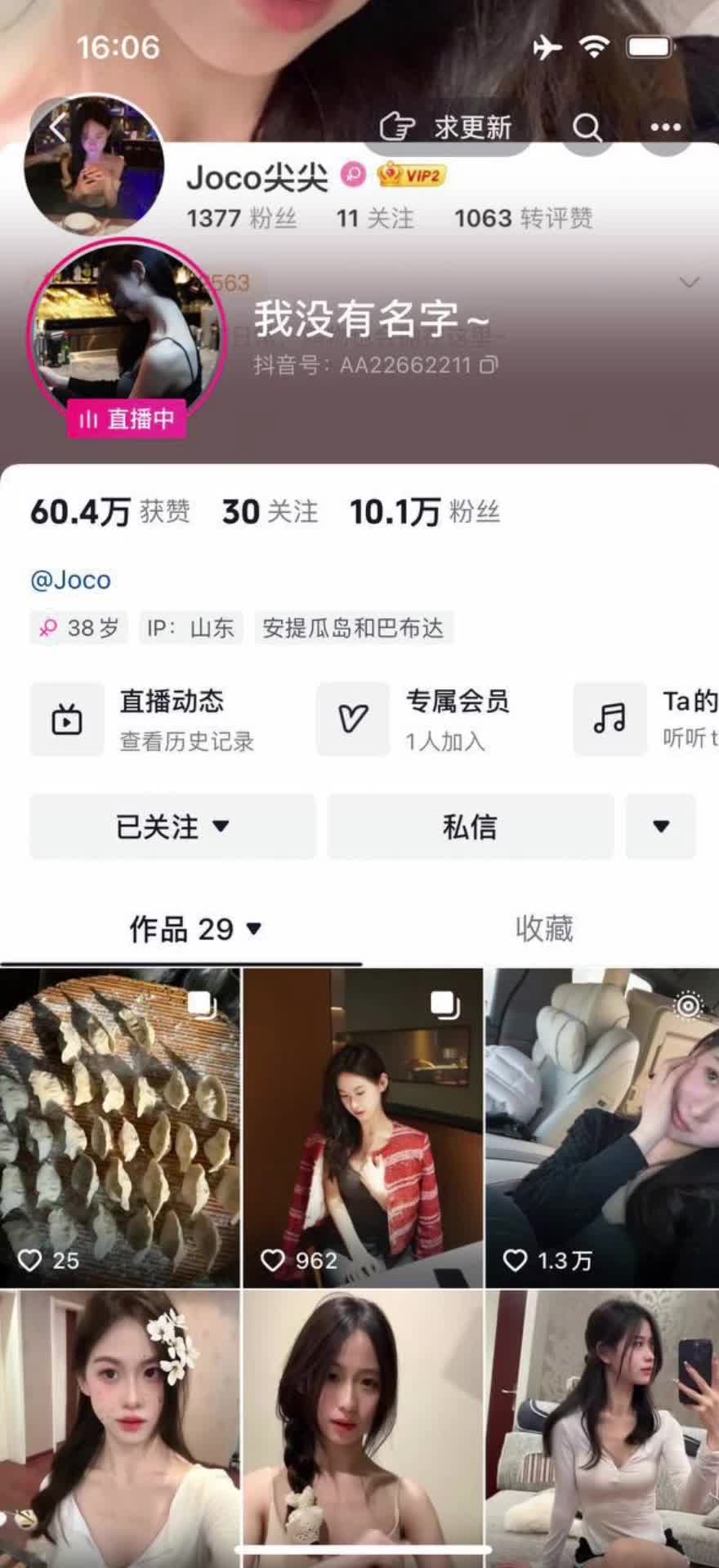Tap the 求更新 request update button
This screenshot has height=1568, width=719.
[x=448, y=127]
